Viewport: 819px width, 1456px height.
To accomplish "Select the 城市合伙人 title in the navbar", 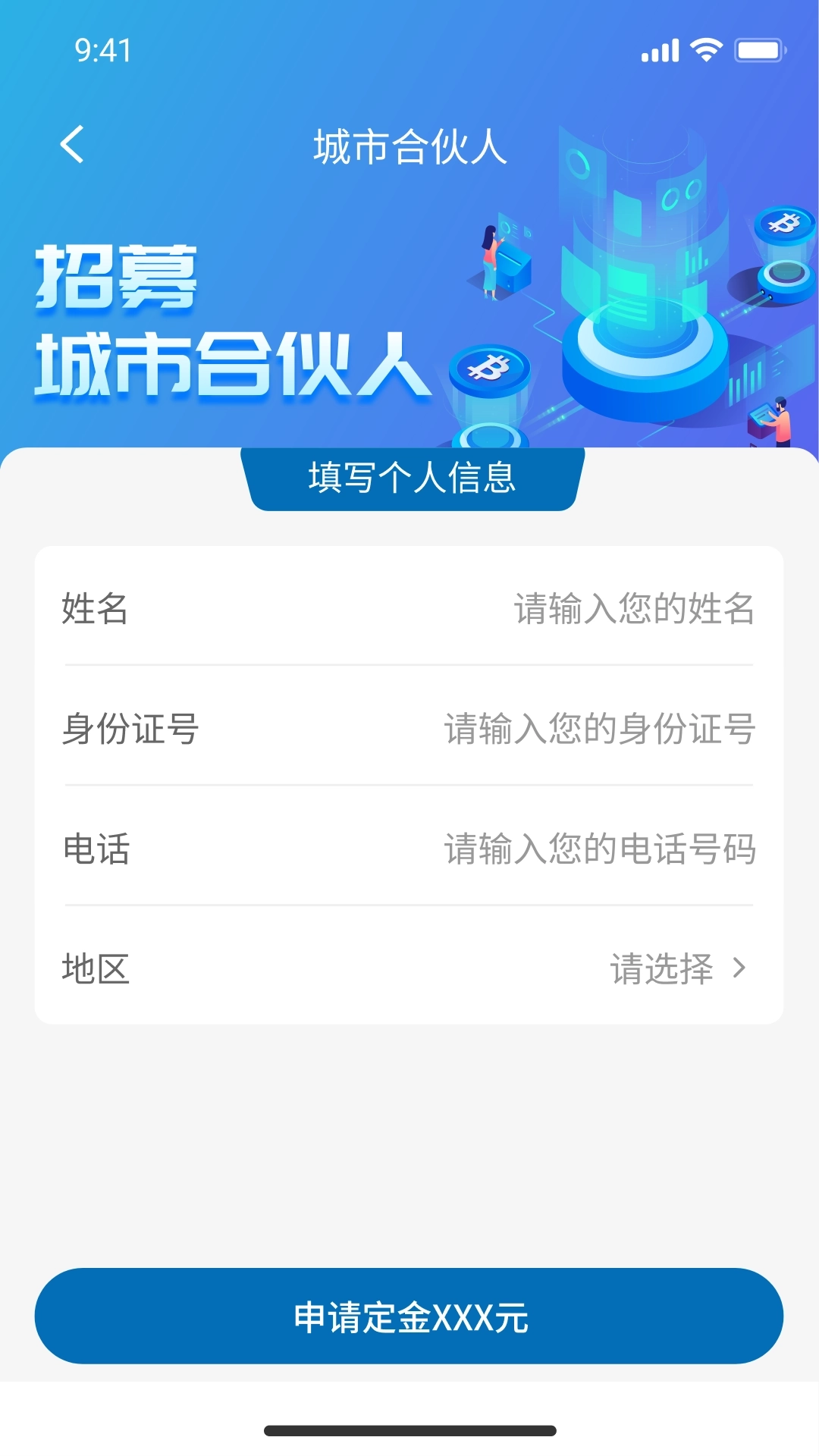I will [x=409, y=145].
